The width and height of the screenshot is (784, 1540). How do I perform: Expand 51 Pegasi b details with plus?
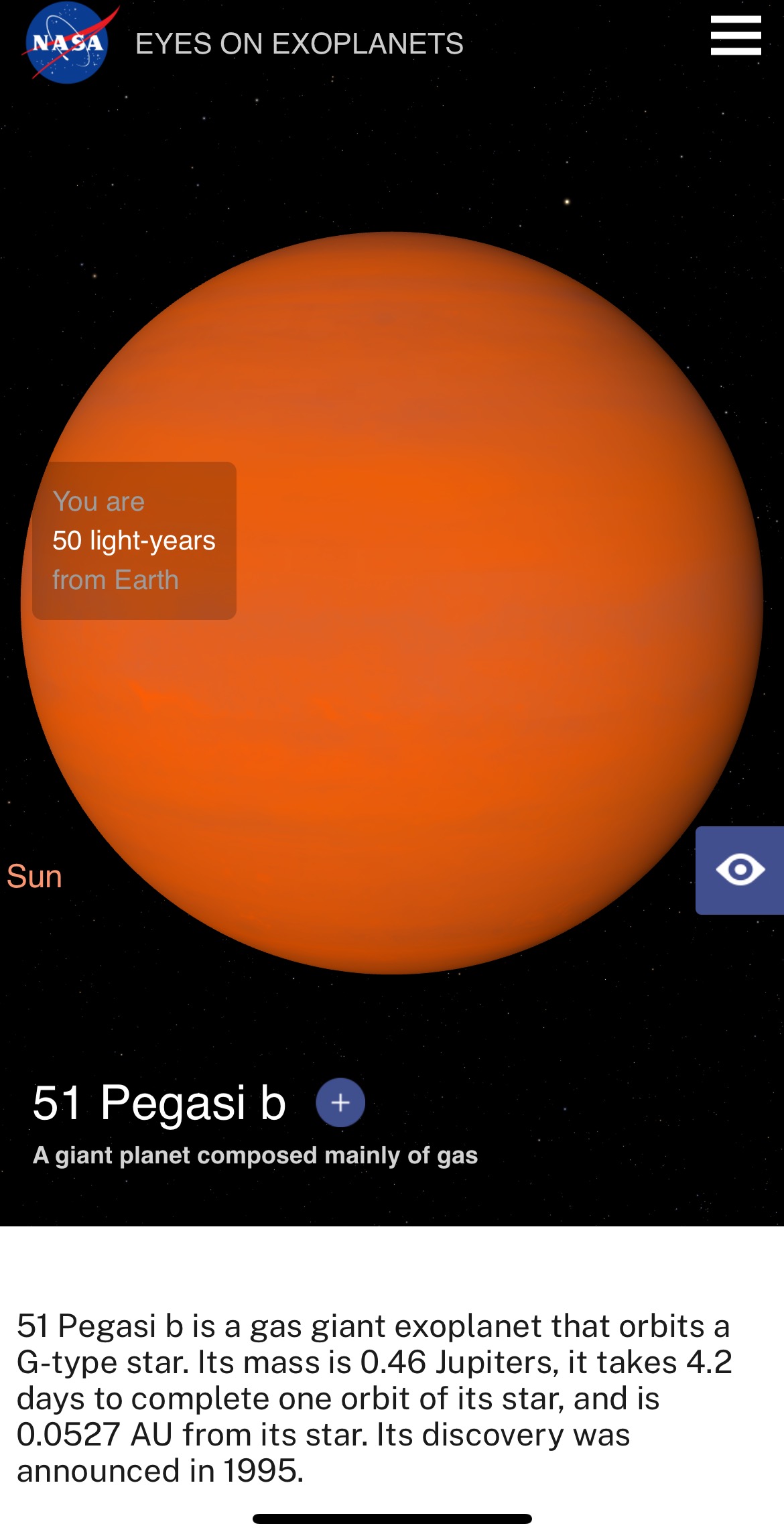[340, 1102]
